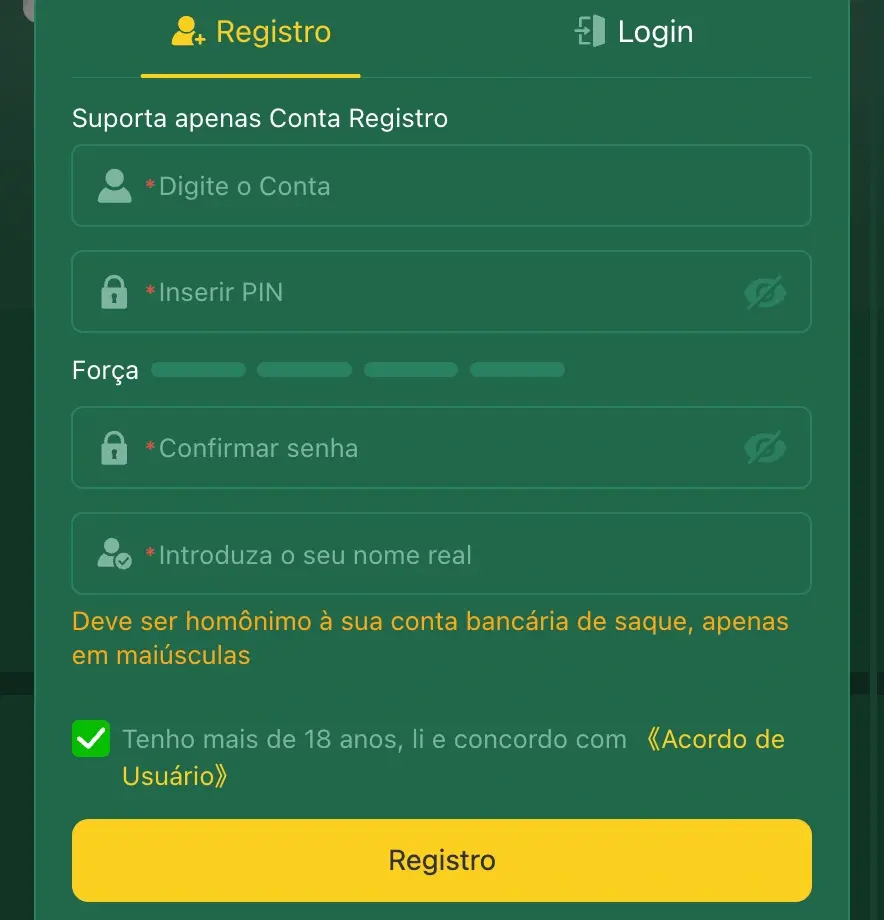
Task: Open the Acordo de Usuário link
Action: (x=714, y=740)
